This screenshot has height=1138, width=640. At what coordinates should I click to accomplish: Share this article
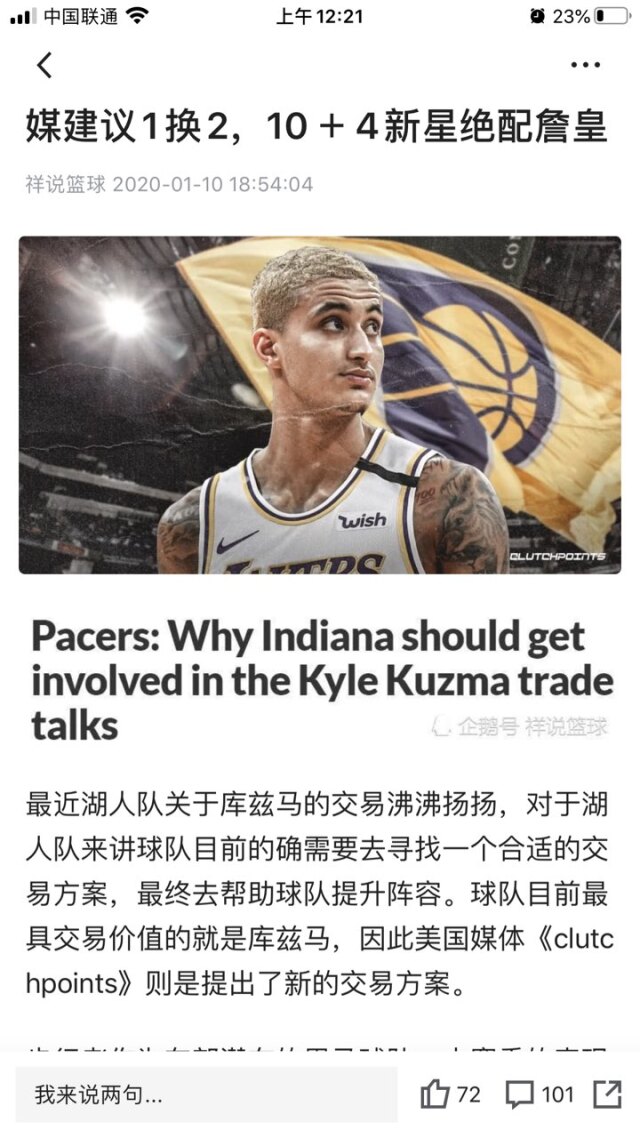(x=607, y=1094)
